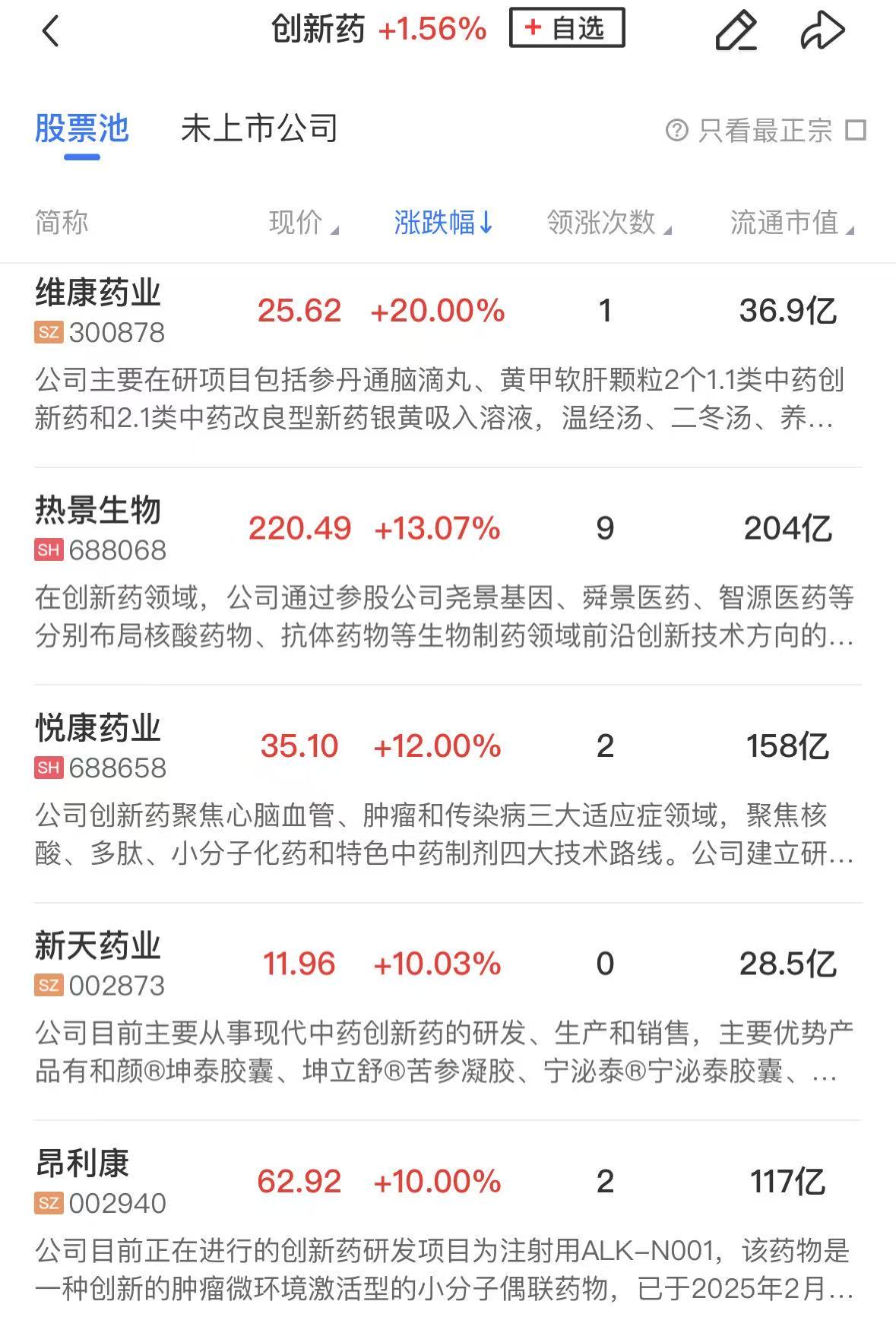Switch to the 未上市公司 tab
Screen dimensions: 896x1336
tap(259, 129)
